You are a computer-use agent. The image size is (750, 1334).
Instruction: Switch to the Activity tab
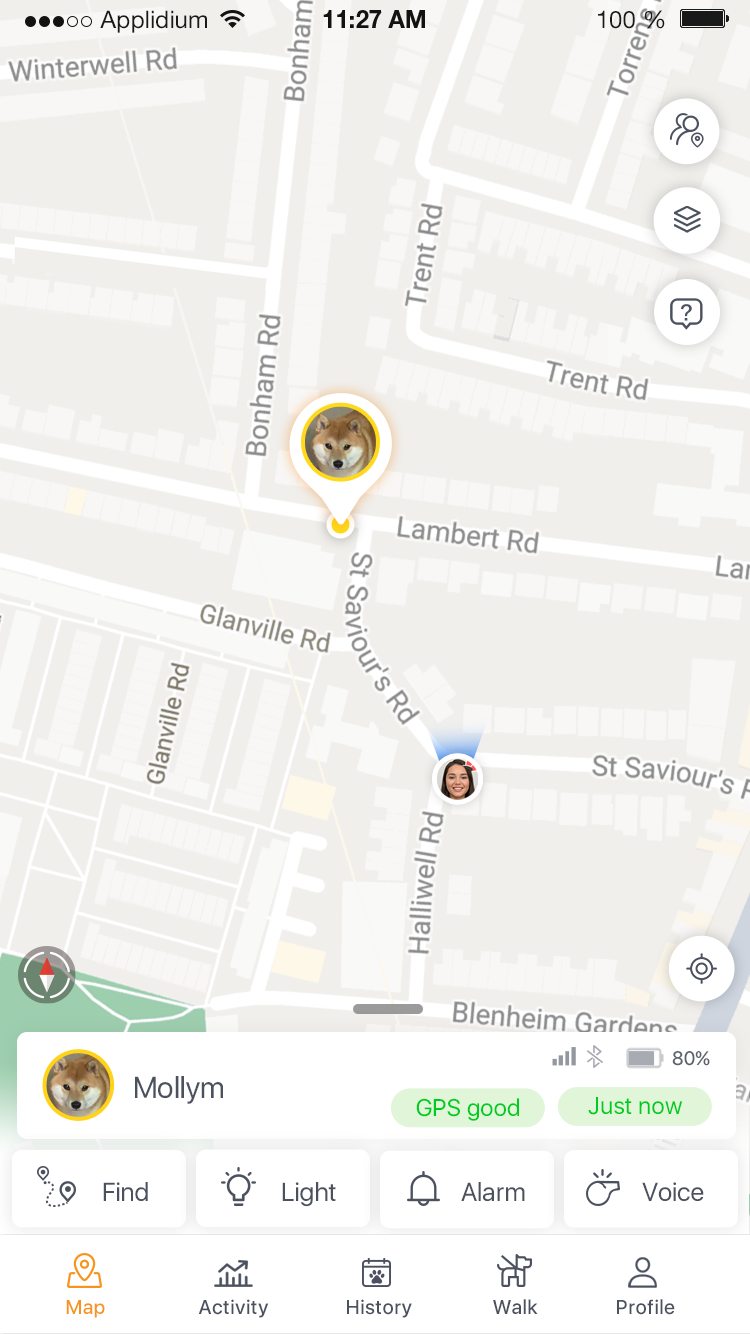click(x=233, y=1285)
